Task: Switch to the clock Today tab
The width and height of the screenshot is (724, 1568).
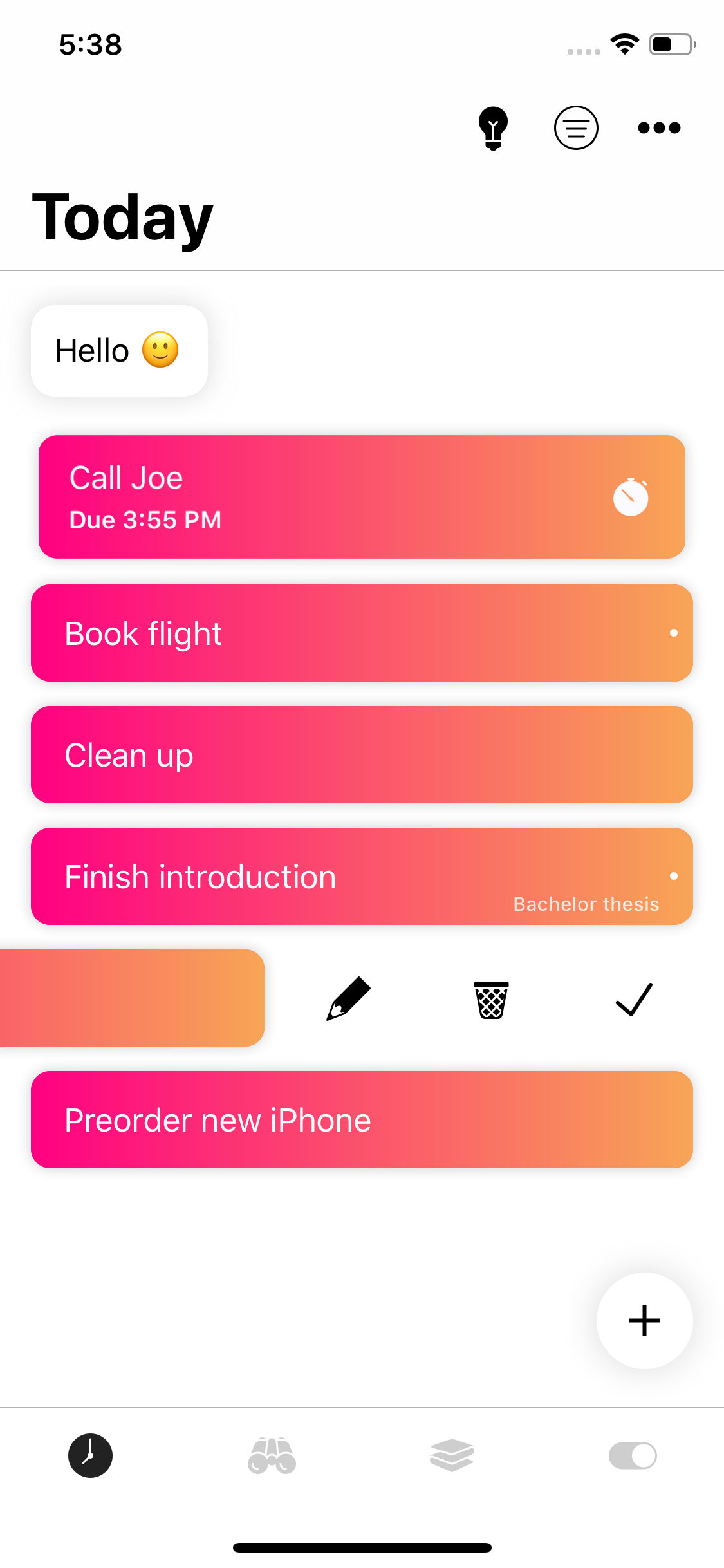Action: (91, 1455)
